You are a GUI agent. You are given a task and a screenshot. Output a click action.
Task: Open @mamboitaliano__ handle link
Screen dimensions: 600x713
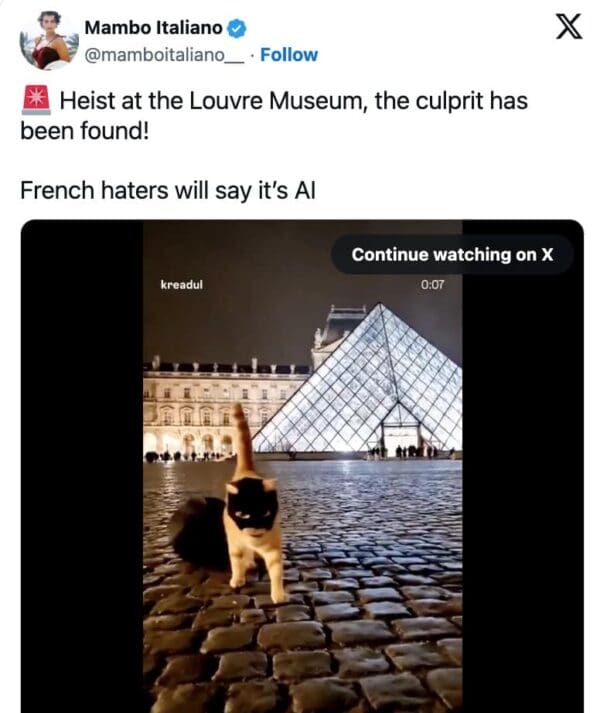point(163,54)
